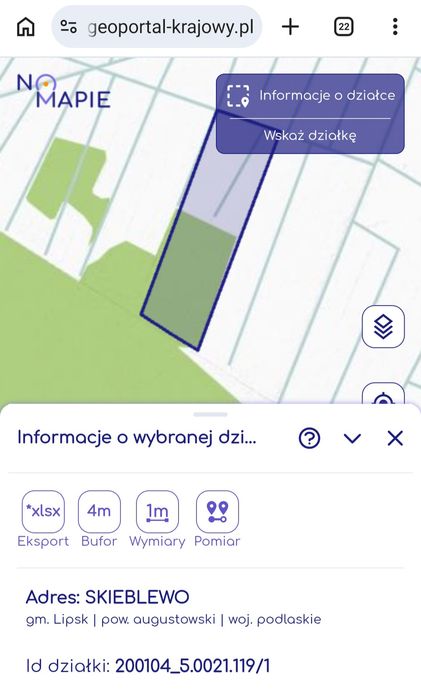This screenshot has width=421, height=699.
Task: Start a Pomiar measurement
Action: 217,519
